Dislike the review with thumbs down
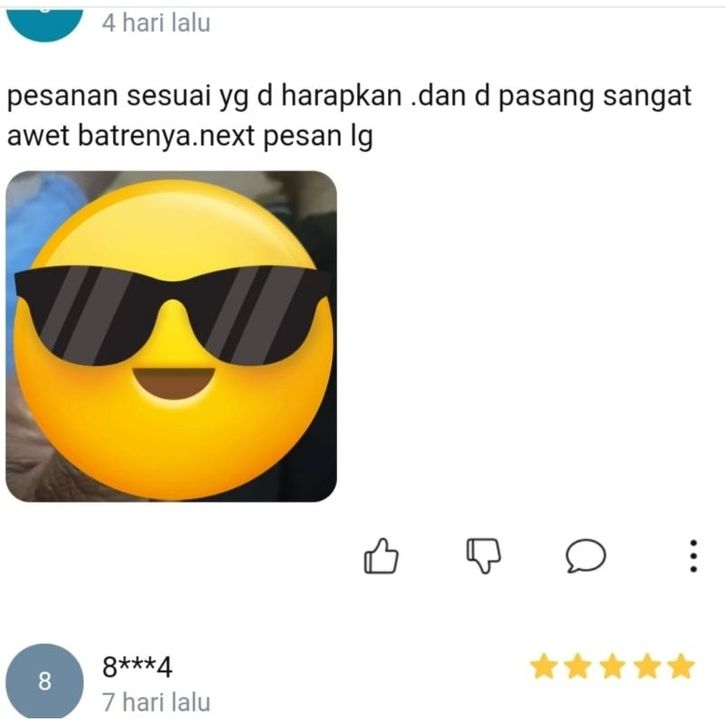This screenshot has height=726, width=726. coord(483,556)
